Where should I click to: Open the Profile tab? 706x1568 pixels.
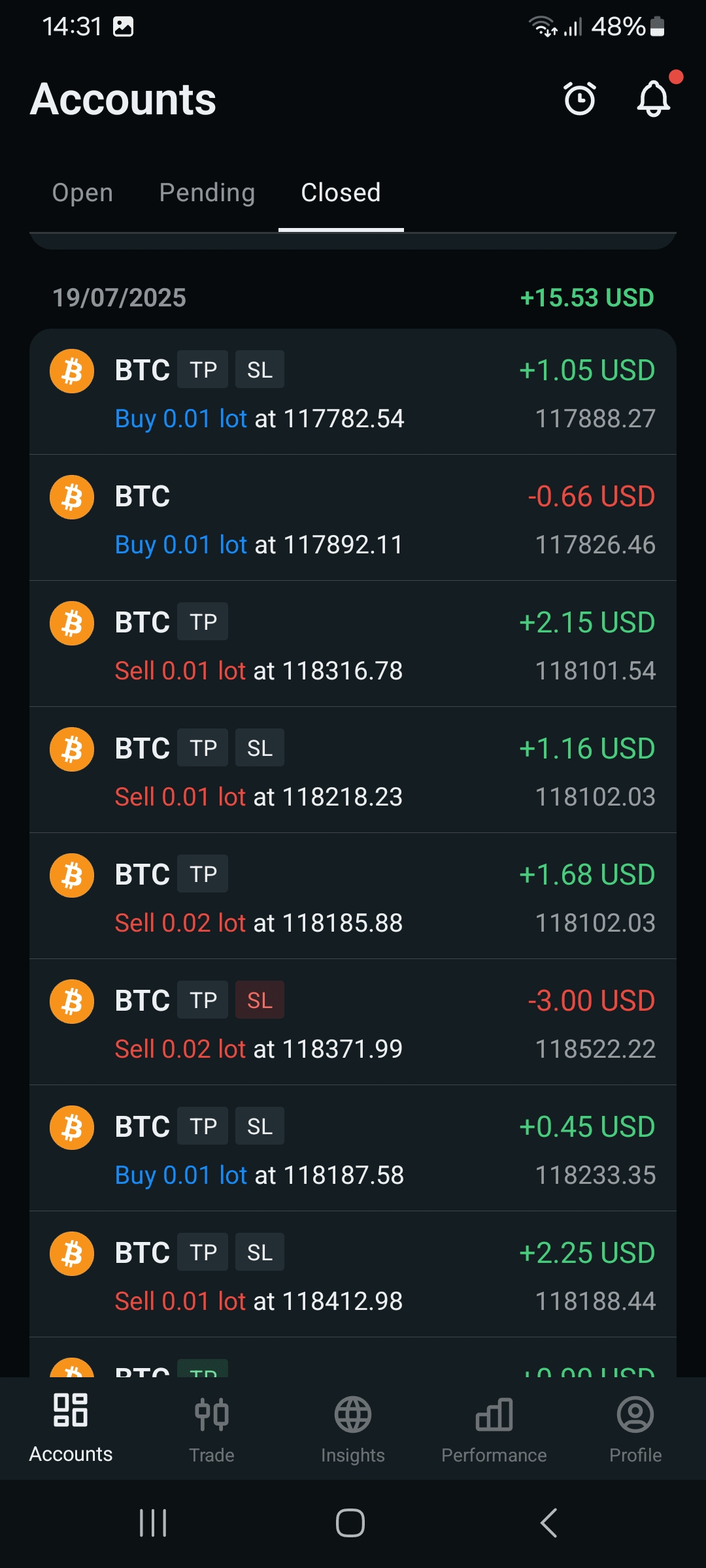[635, 1429]
